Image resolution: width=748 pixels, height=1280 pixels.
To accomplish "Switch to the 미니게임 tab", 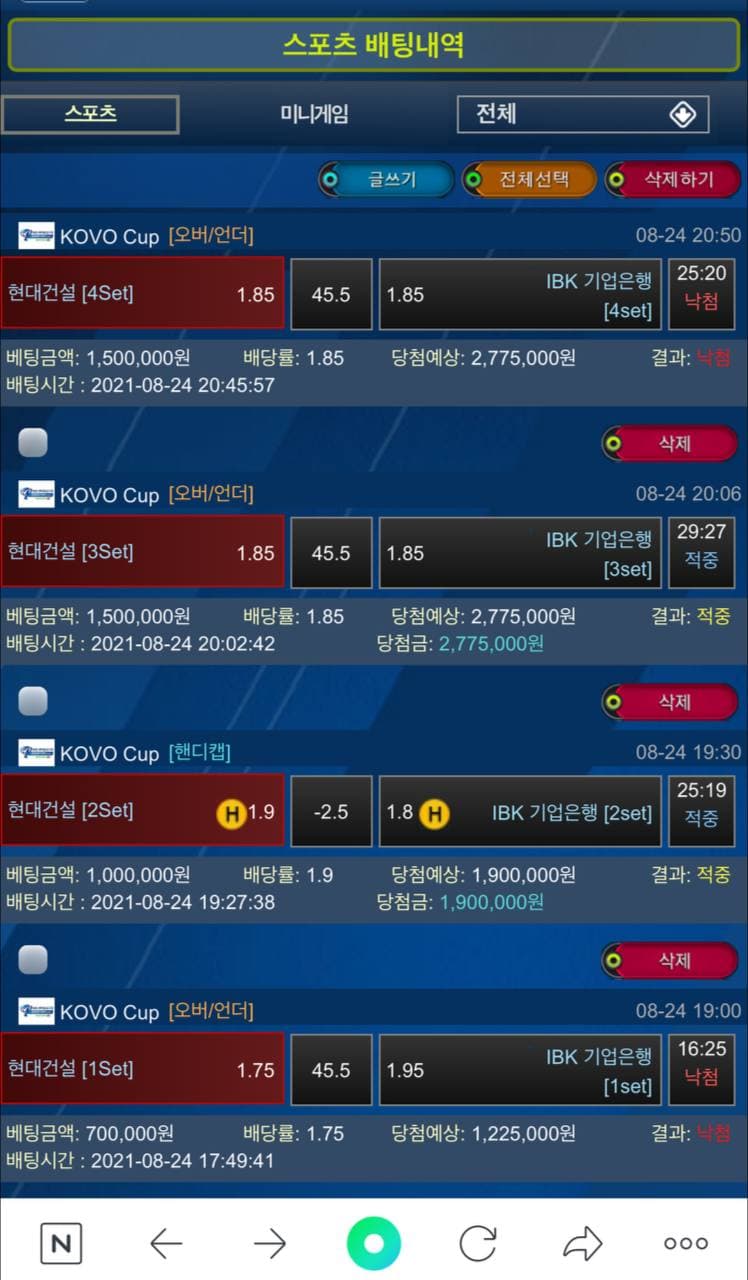I will click(x=314, y=114).
